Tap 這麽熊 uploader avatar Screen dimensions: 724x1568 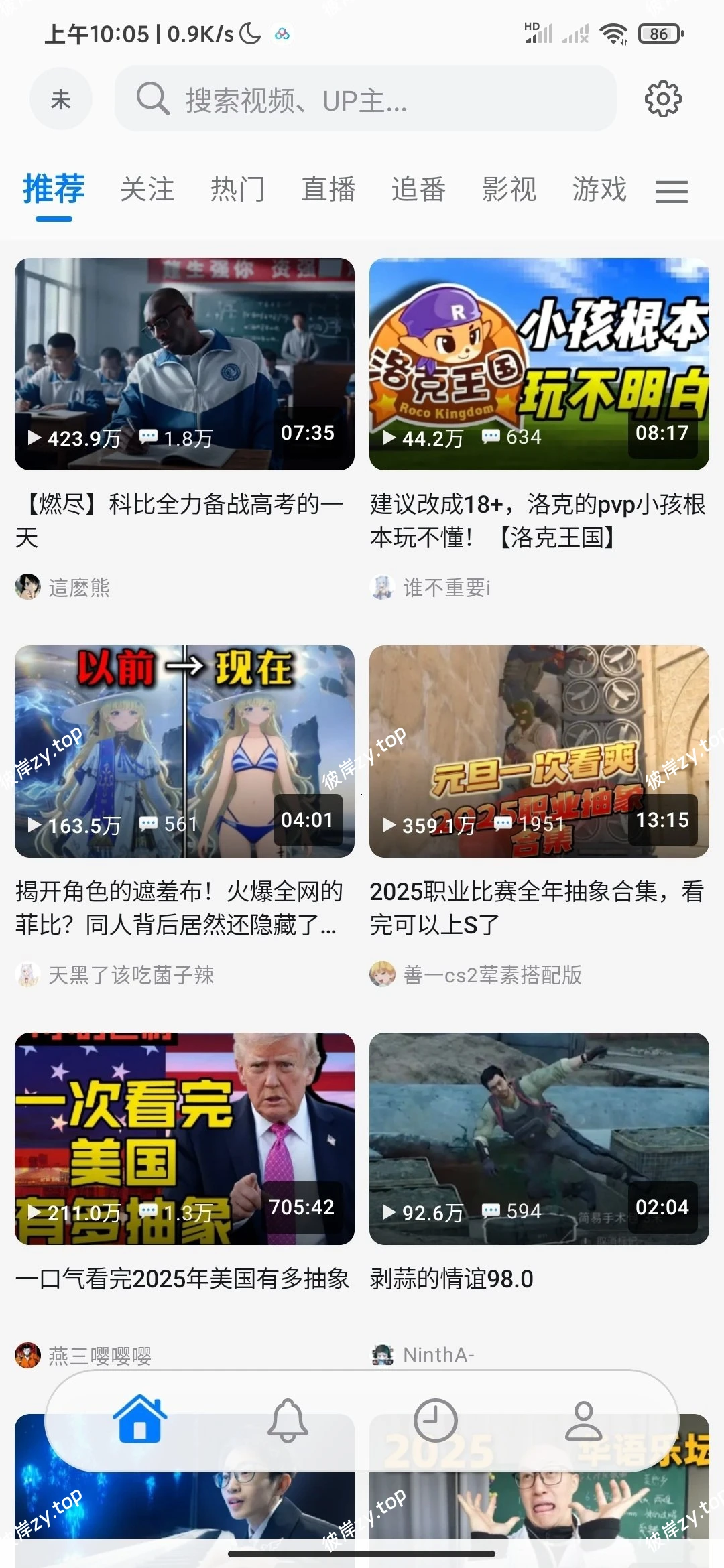pyautogui.click(x=27, y=588)
